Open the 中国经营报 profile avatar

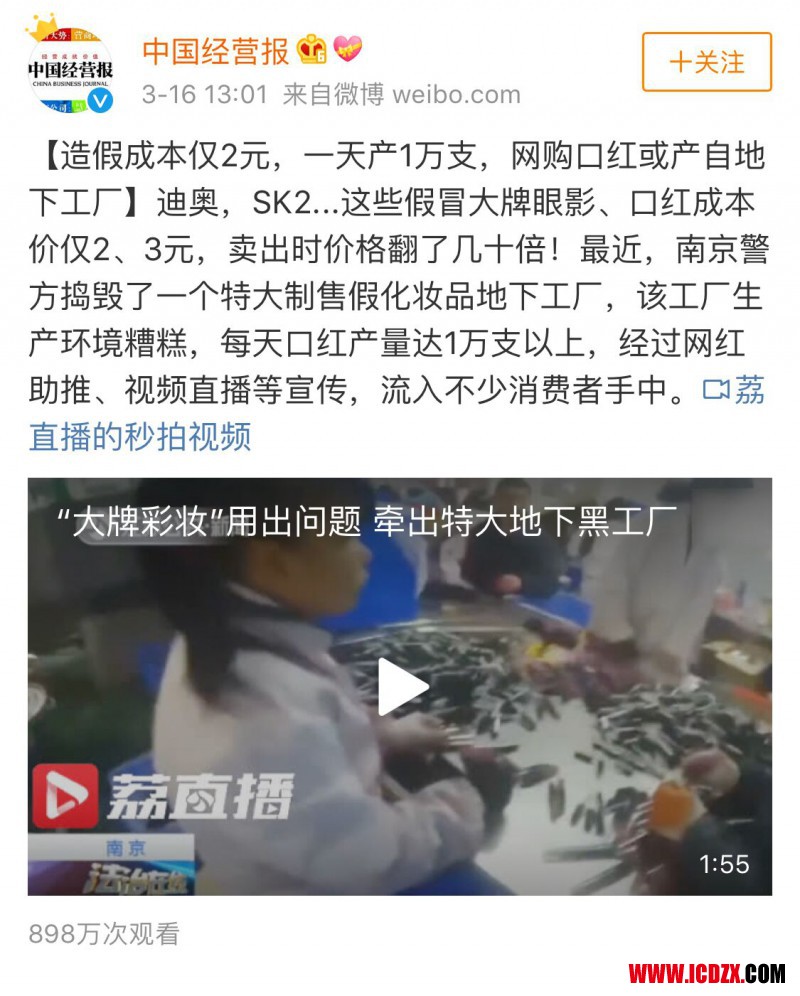(70, 66)
